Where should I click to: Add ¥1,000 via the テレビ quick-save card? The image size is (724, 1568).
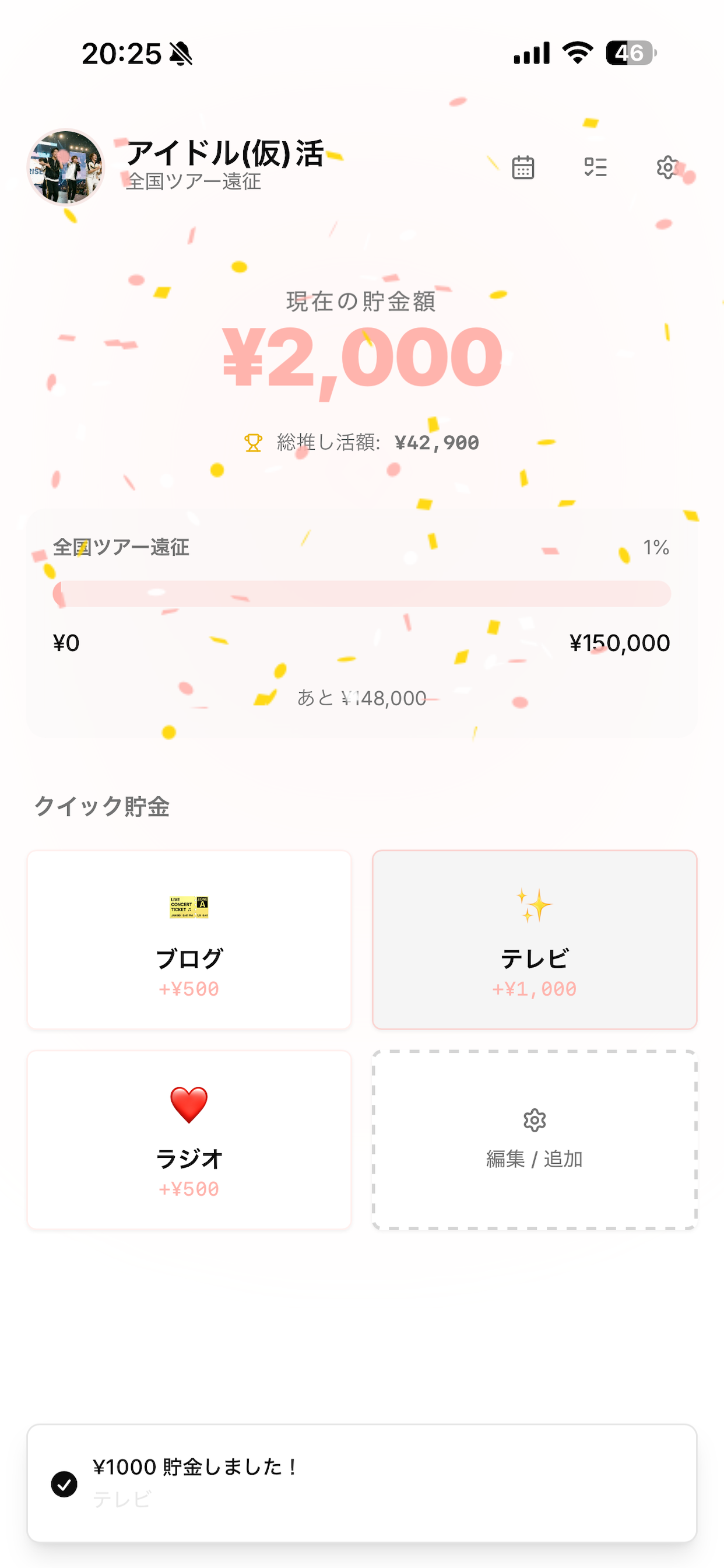click(535, 939)
